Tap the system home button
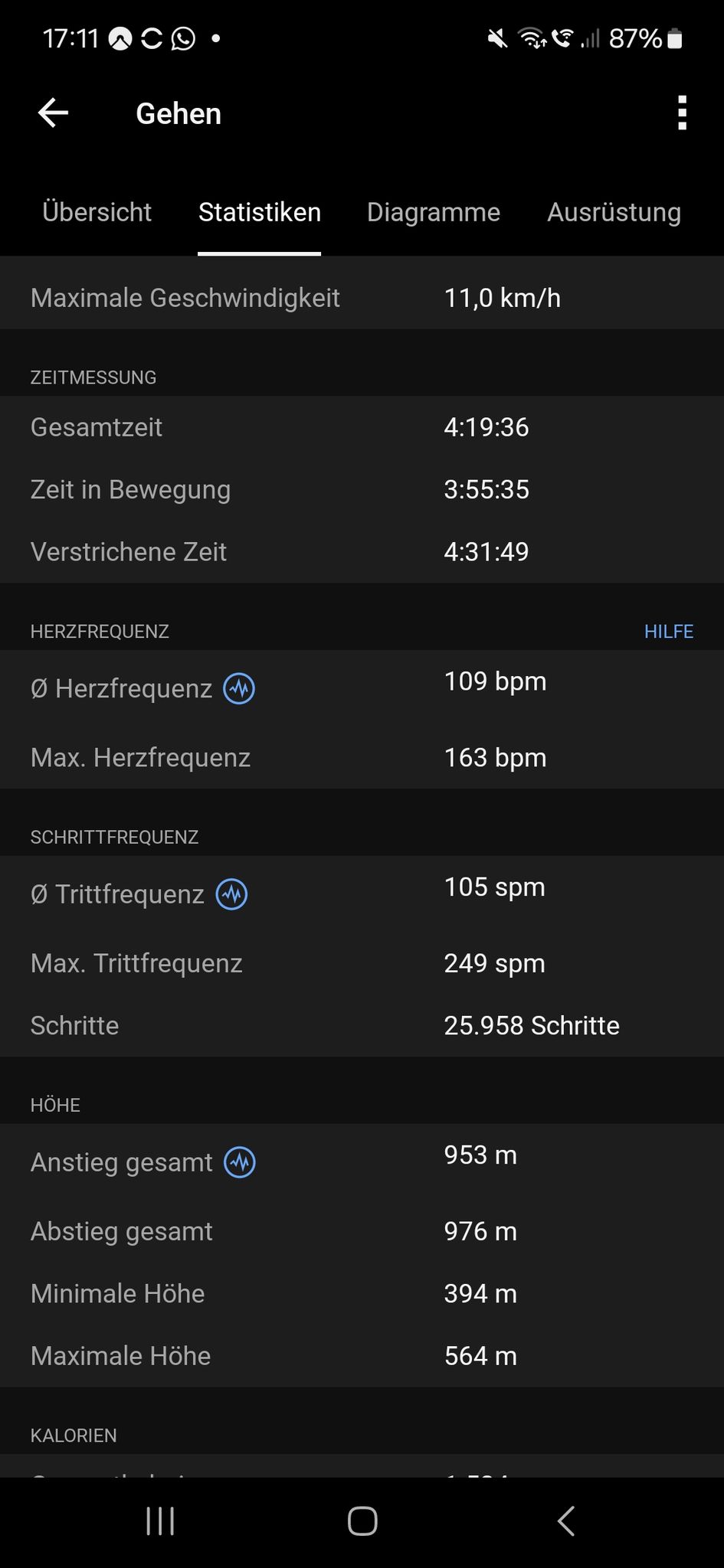 [x=362, y=1521]
